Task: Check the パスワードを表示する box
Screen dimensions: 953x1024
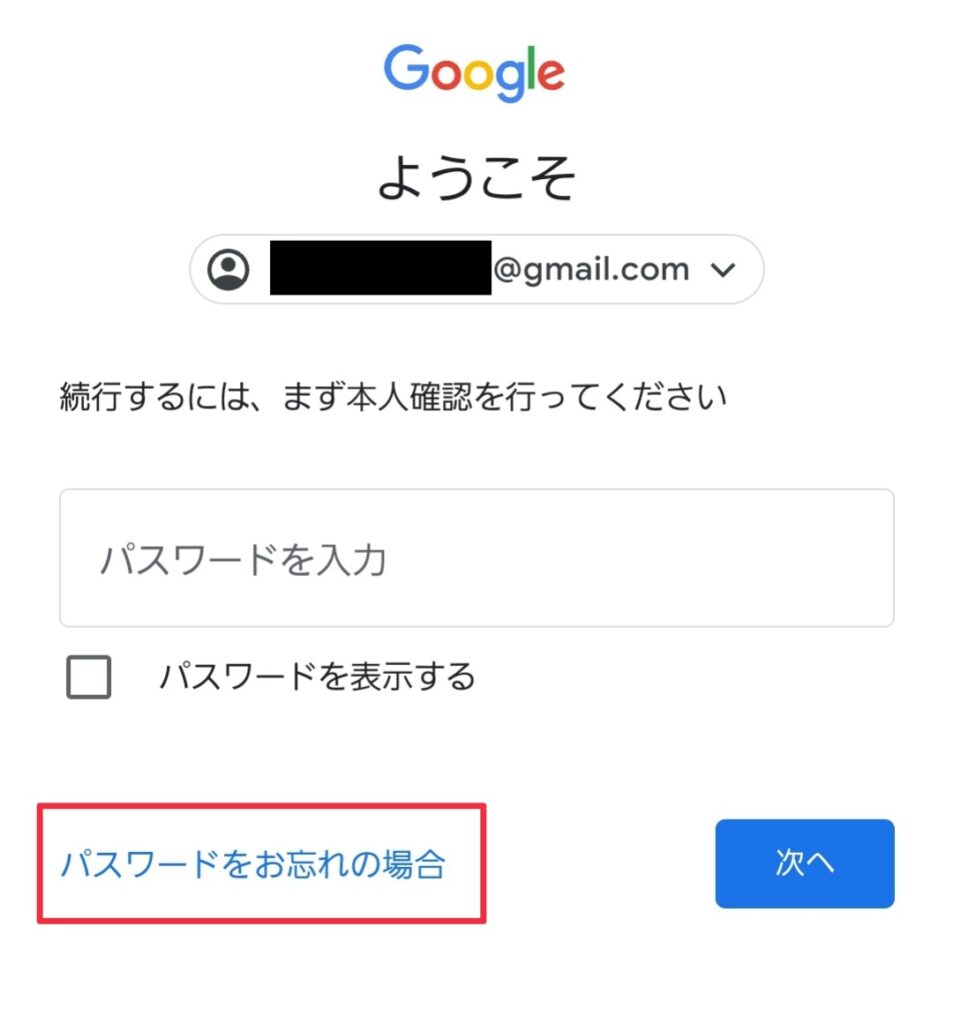Action: (89, 678)
